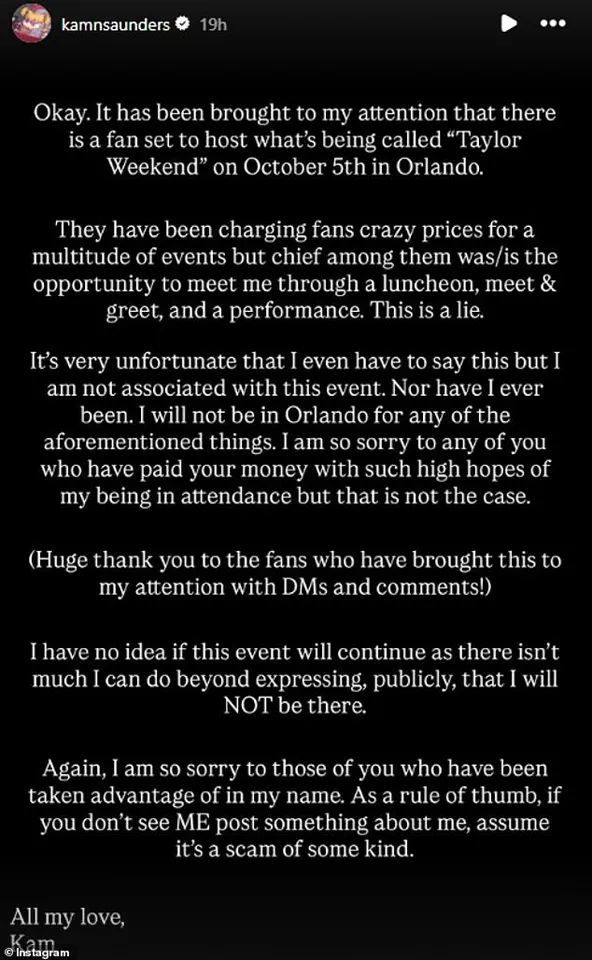Open the three-dot overflow menu
This screenshot has width=592, height=960.
(x=553, y=24)
